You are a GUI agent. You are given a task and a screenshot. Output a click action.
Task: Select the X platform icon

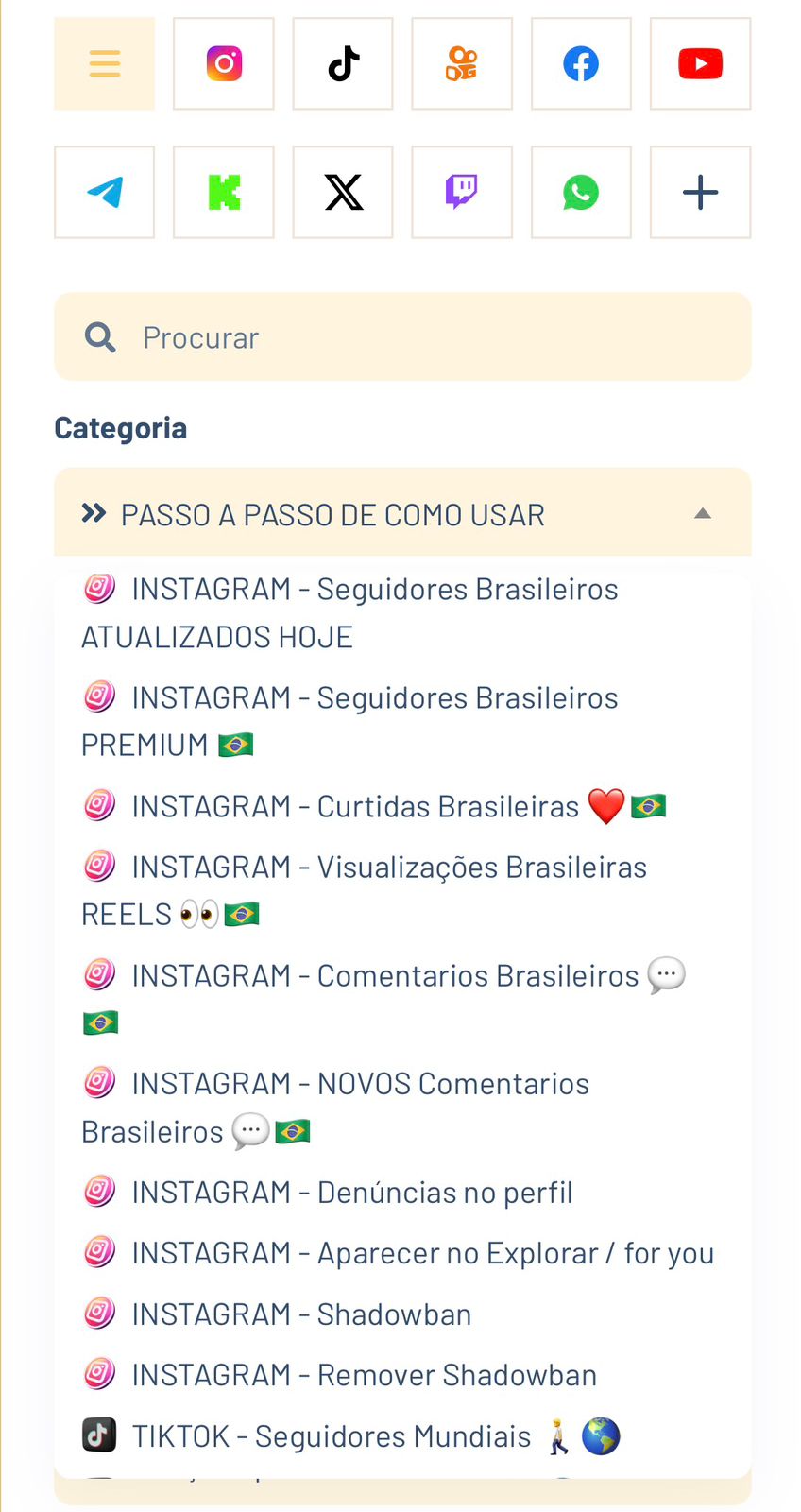pos(343,192)
